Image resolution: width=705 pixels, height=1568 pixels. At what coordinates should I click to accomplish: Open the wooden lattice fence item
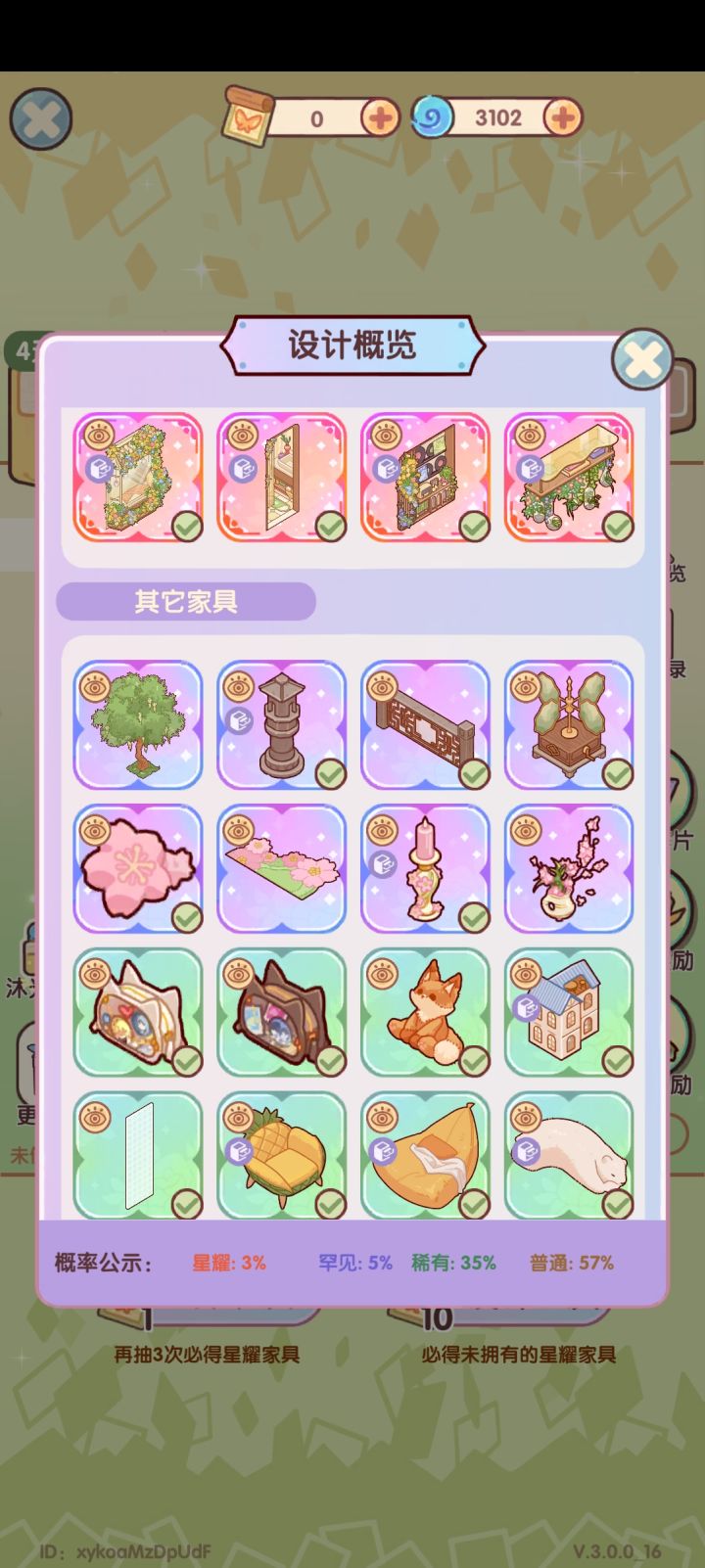point(425,725)
